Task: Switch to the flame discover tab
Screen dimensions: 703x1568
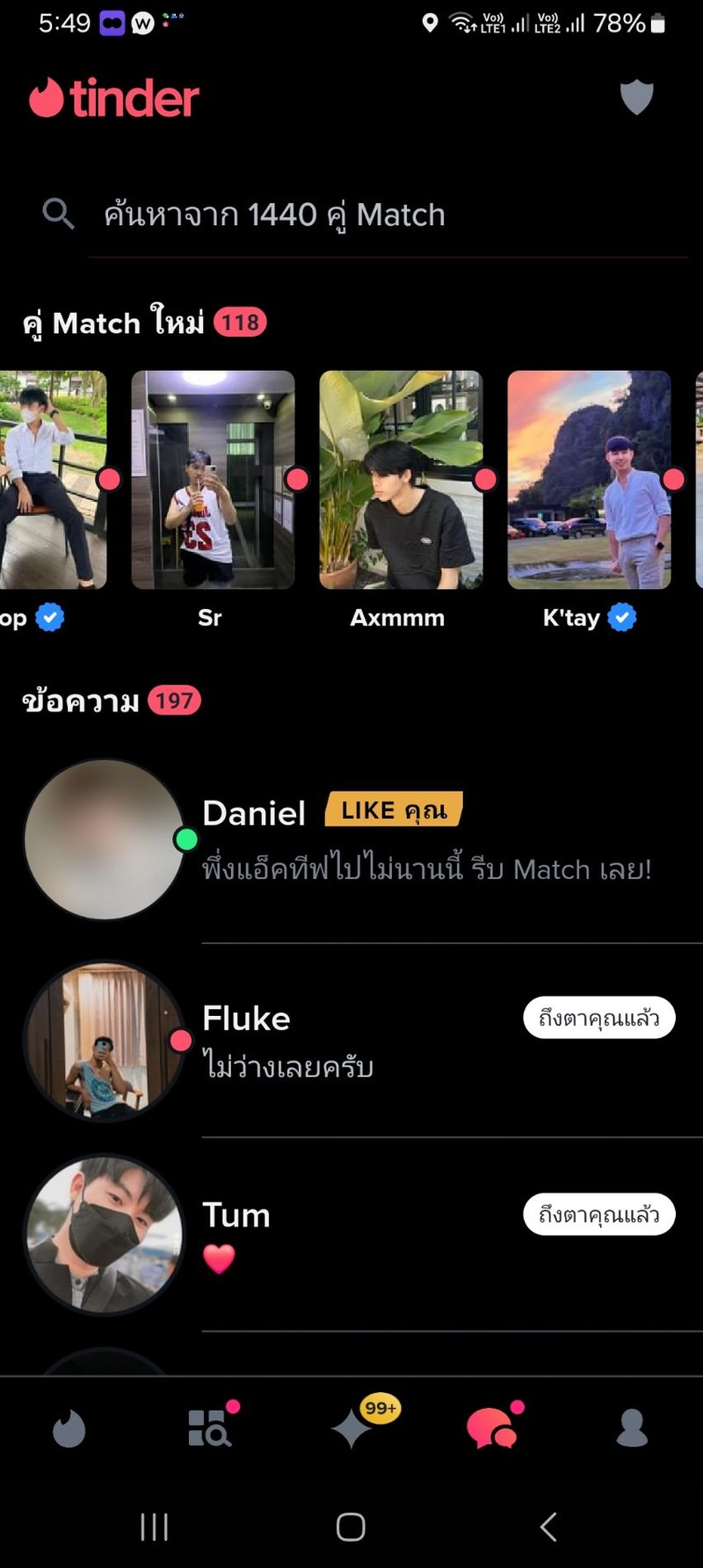Action: [69, 1429]
